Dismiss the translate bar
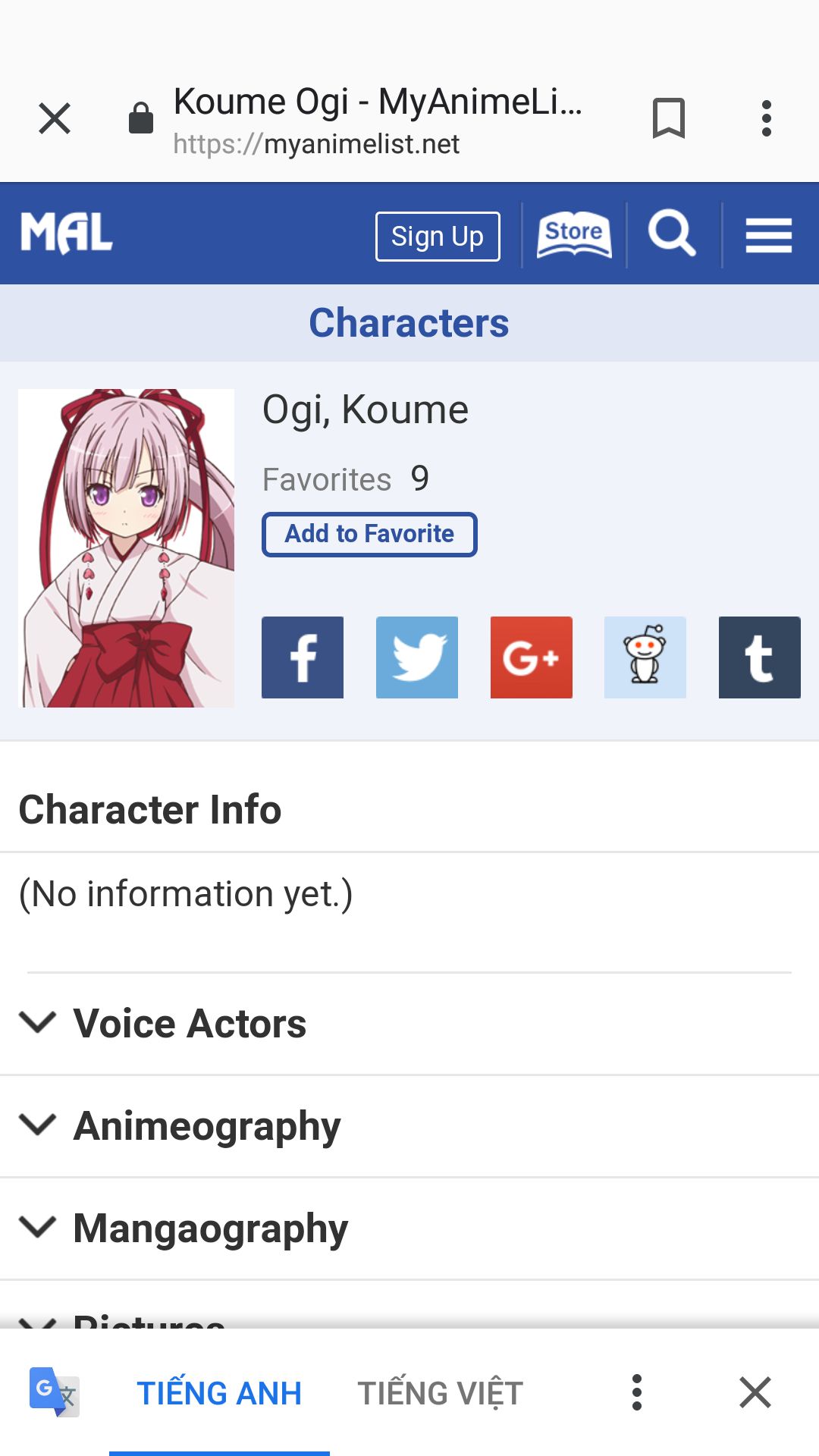Screen dimensions: 819x1456 coord(755,1393)
